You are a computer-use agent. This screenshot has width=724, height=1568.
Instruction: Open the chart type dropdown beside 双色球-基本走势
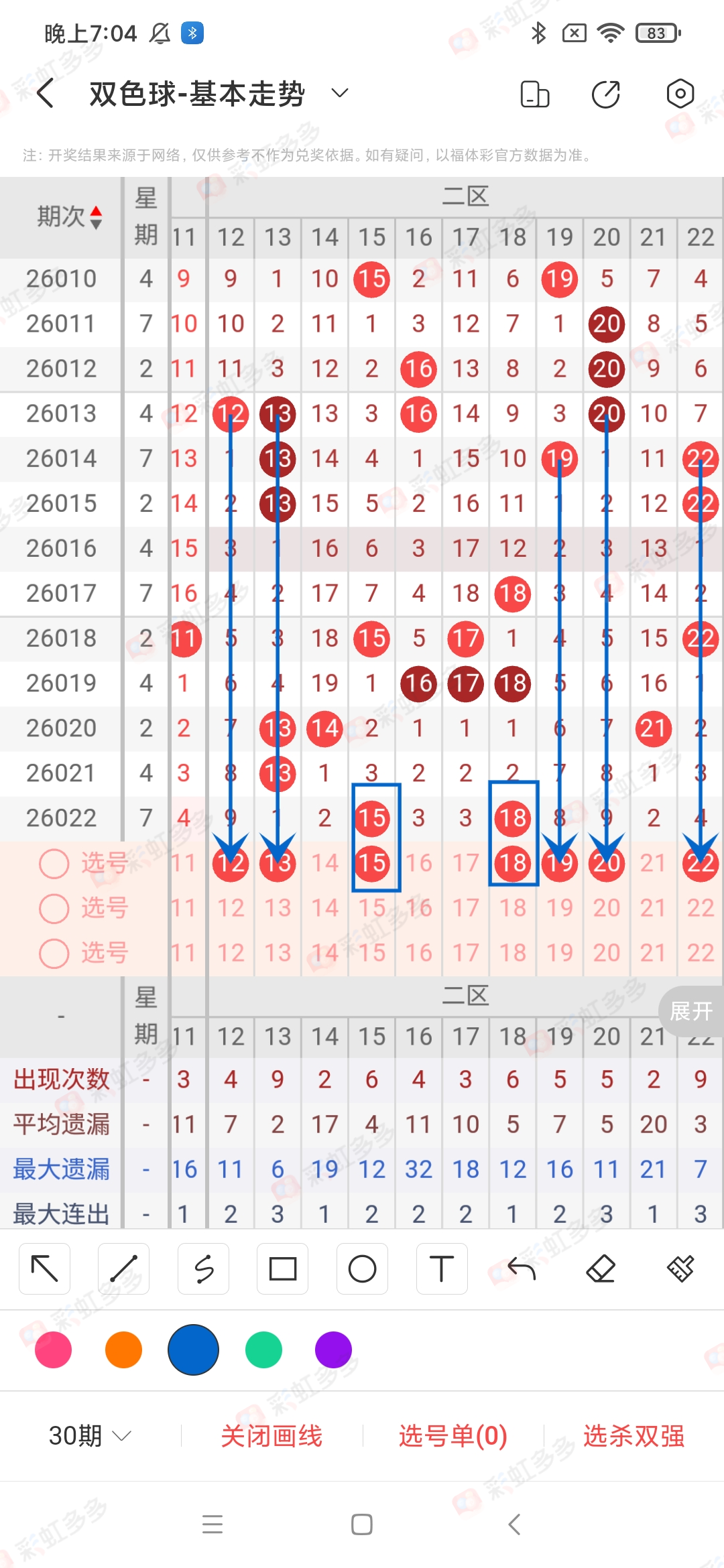pos(339,94)
